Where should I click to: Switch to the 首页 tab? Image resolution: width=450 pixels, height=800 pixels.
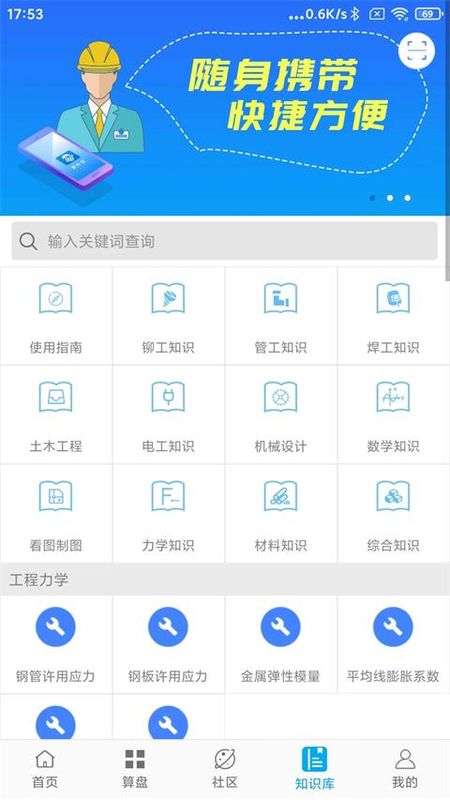[45, 769]
